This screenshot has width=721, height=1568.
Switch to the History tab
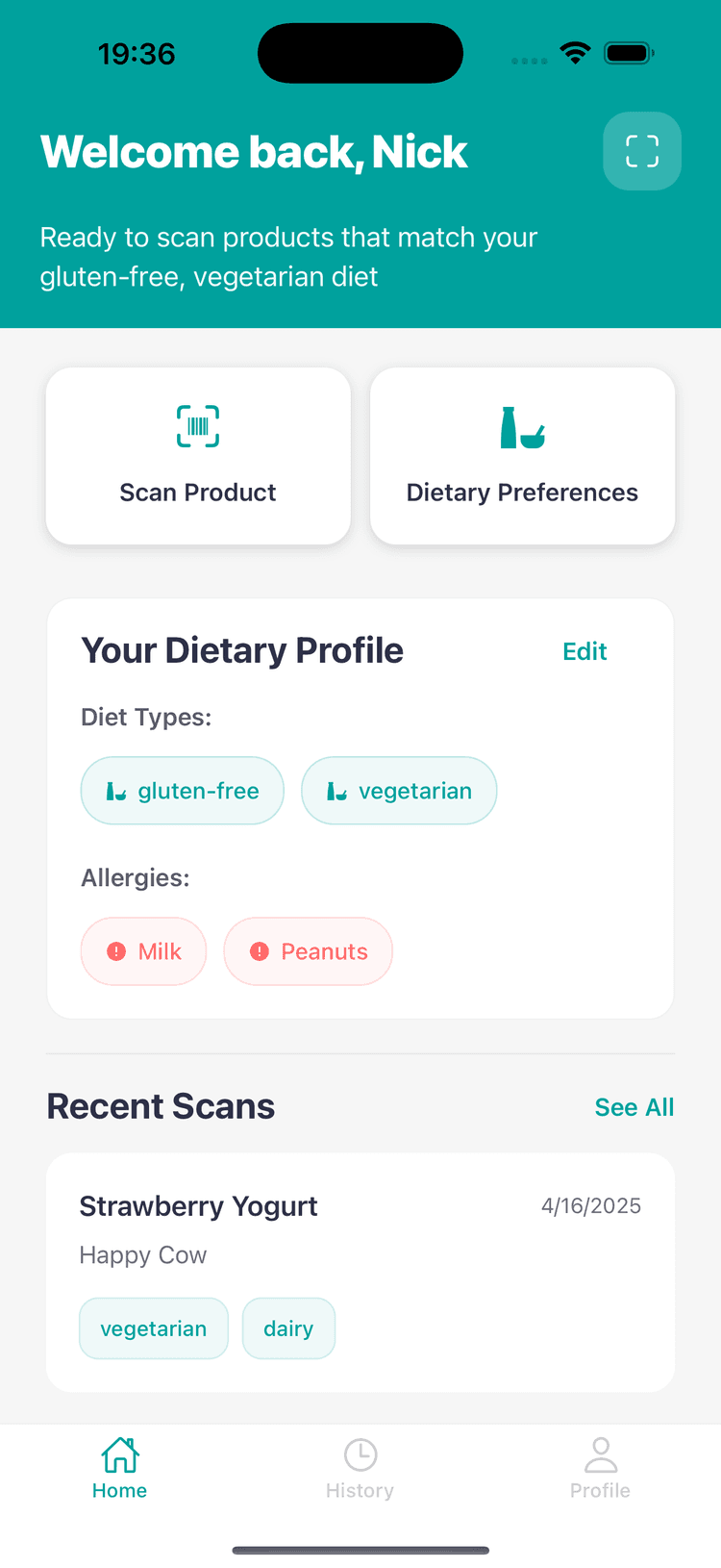pyautogui.click(x=360, y=1467)
